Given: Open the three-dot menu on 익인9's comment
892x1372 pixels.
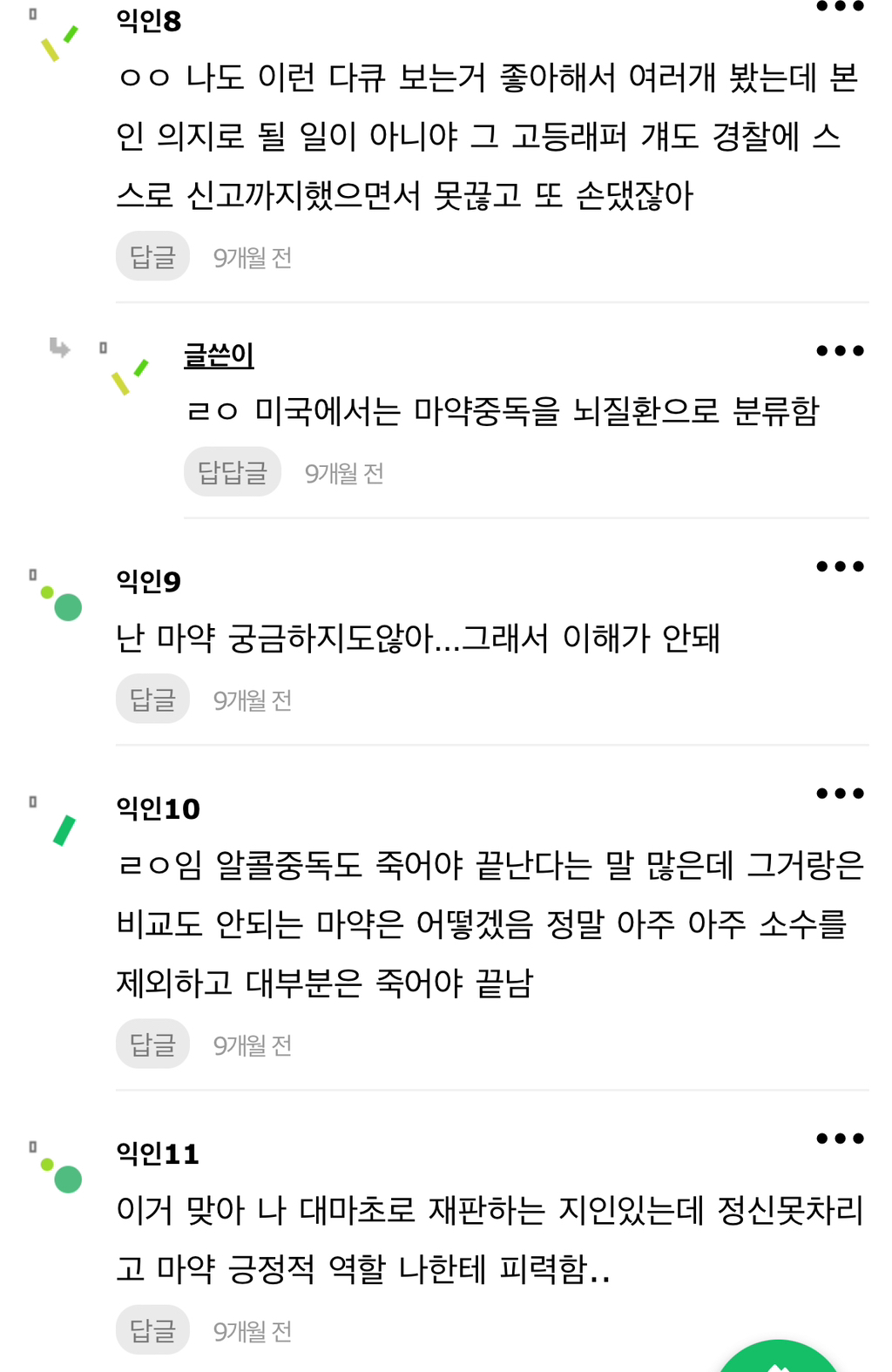Looking at the screenshot, I should (839, 565).
